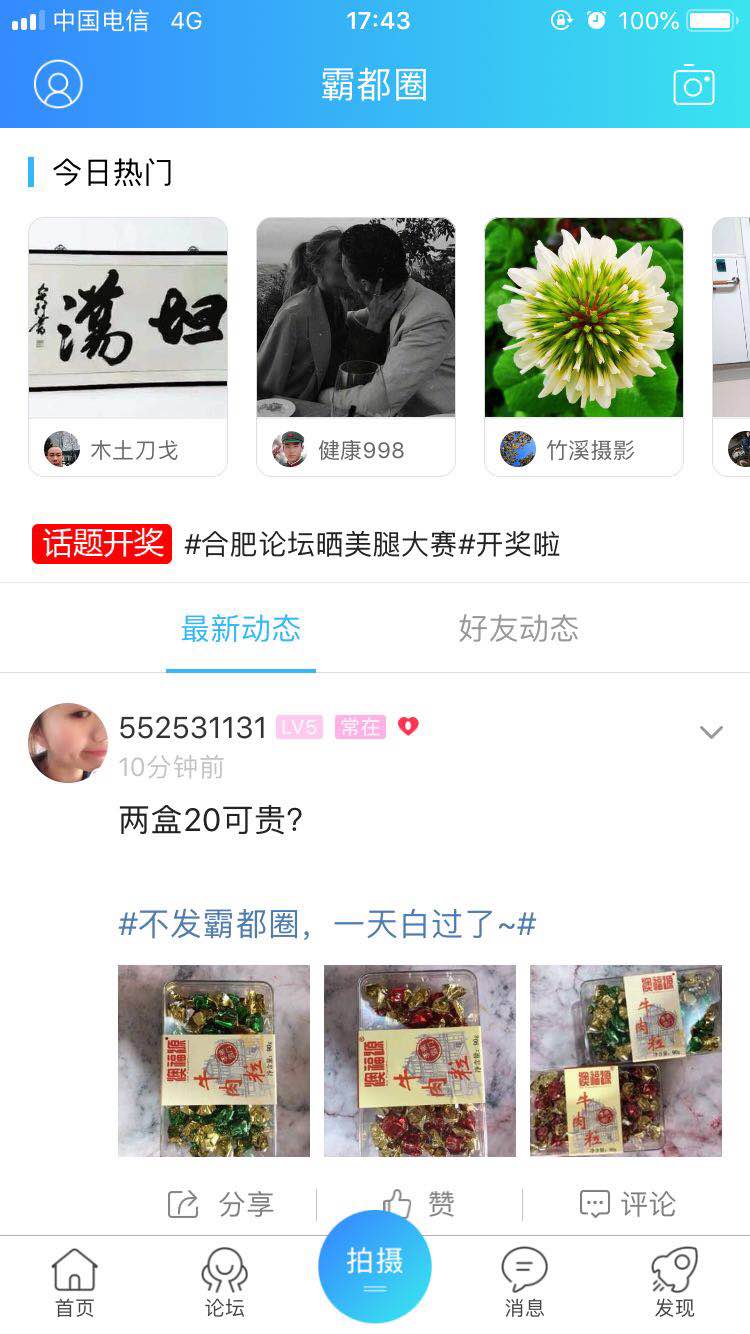Launch the 拍摄 capture button
This screenshot has width=750, height=1334.
pyautogui.click(x=374, y=1265)
